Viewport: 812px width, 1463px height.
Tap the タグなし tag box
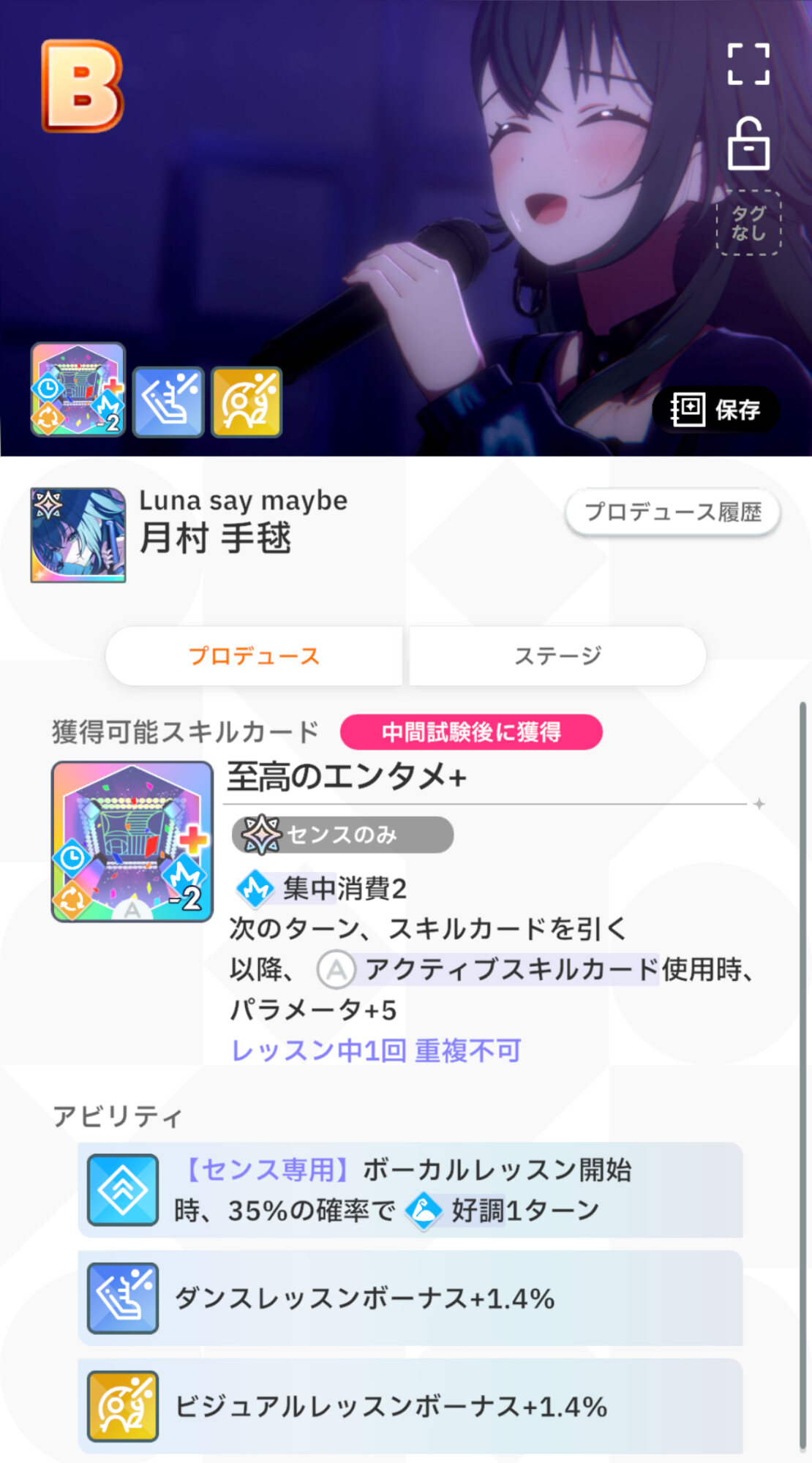pos(748,223)
